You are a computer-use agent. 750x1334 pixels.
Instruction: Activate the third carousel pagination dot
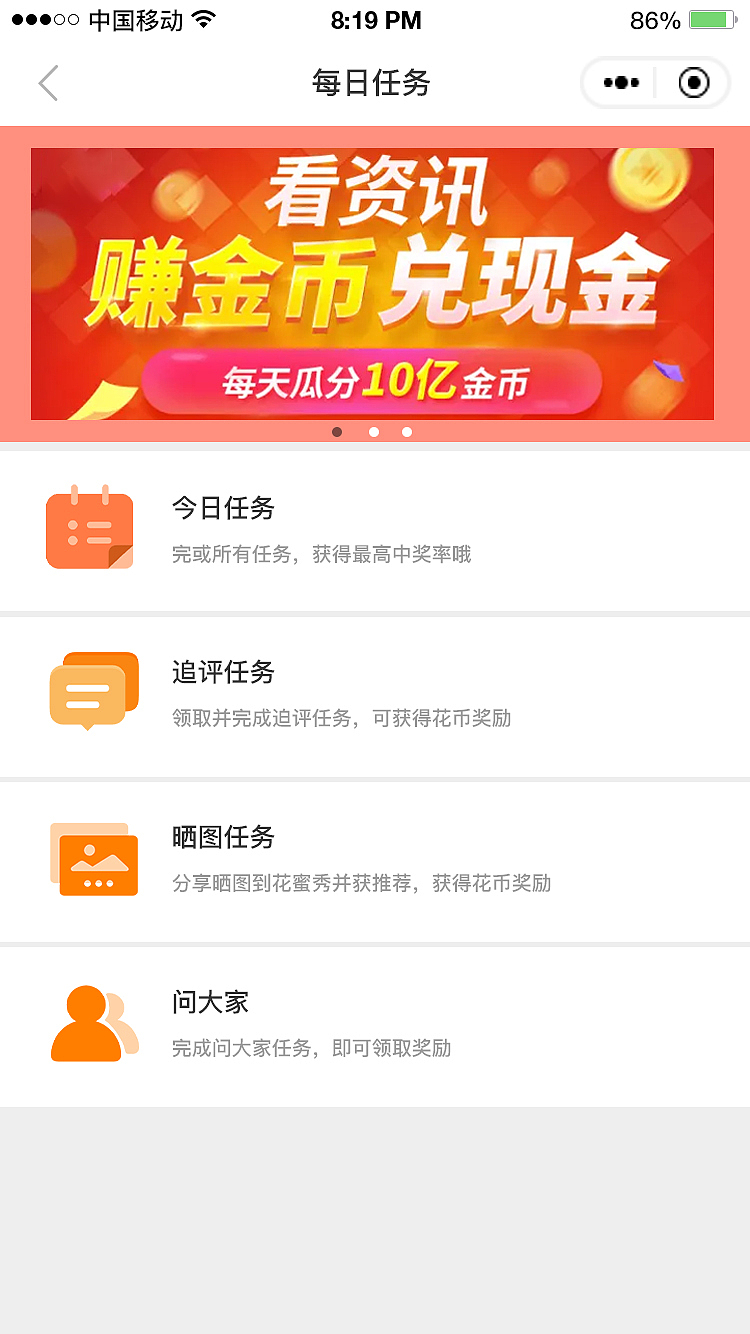click(x=407, y=432)
